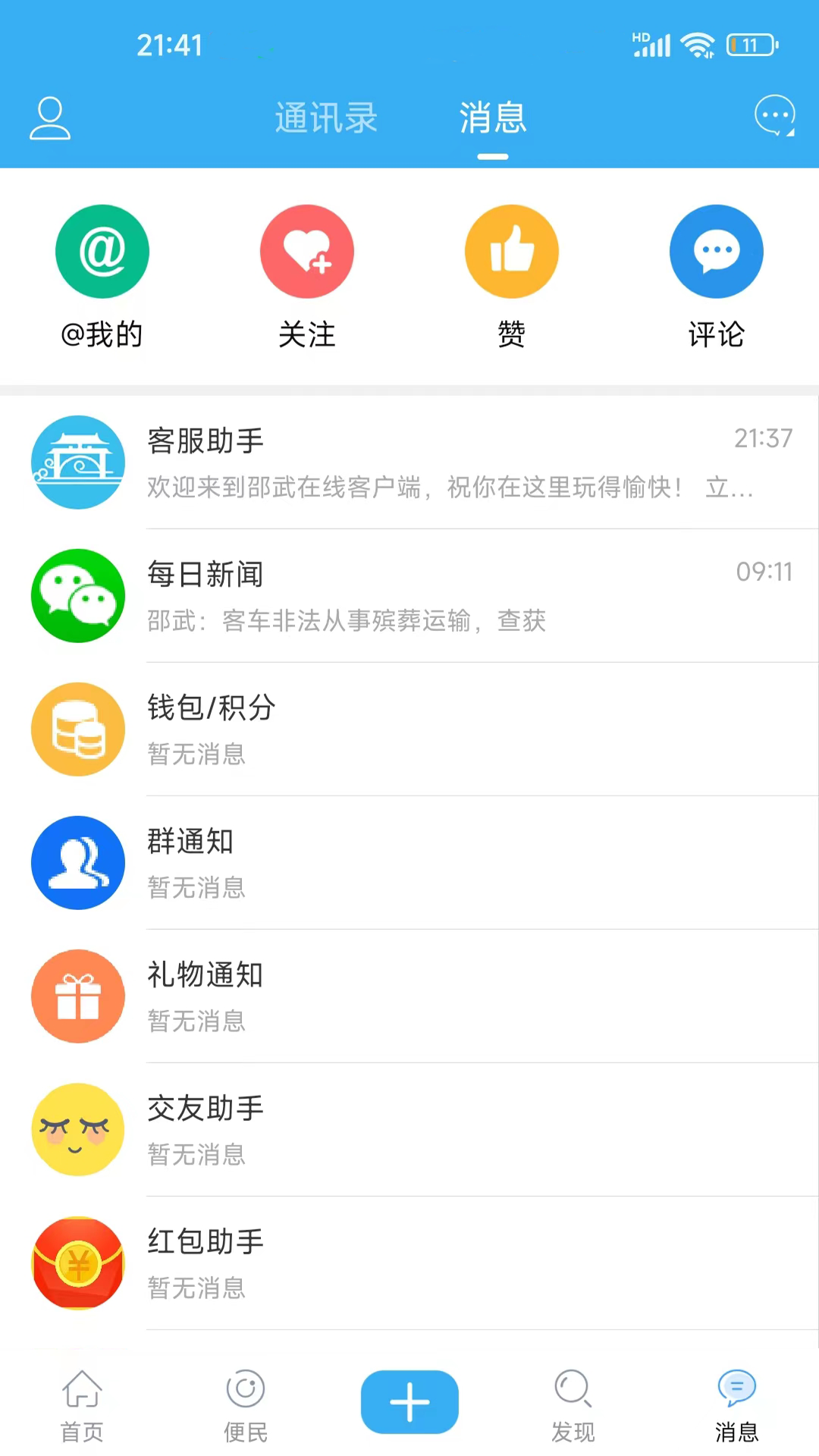Open the 钱包/积分 coins avatar icon

[77, 730]
